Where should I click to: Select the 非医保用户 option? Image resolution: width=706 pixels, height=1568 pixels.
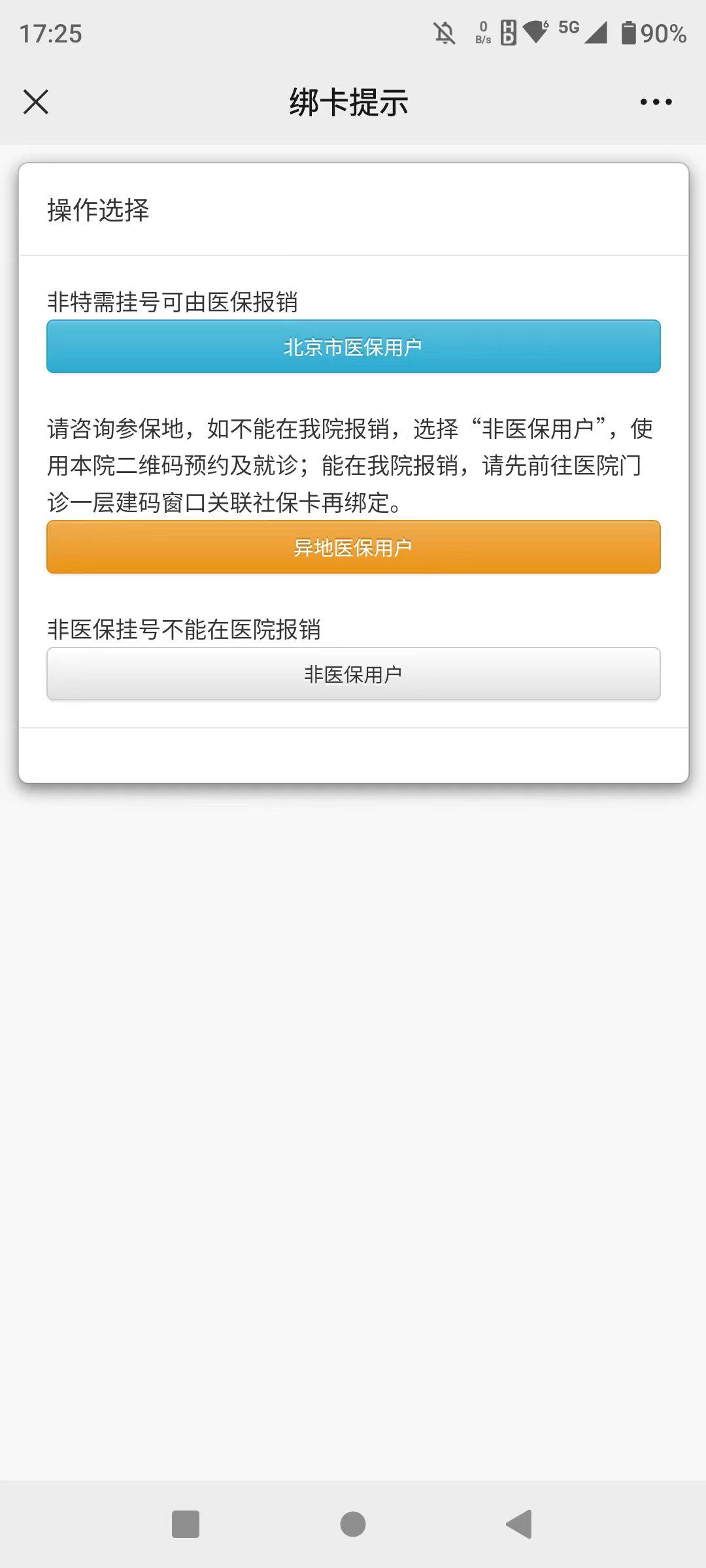(x=353, y=673)
